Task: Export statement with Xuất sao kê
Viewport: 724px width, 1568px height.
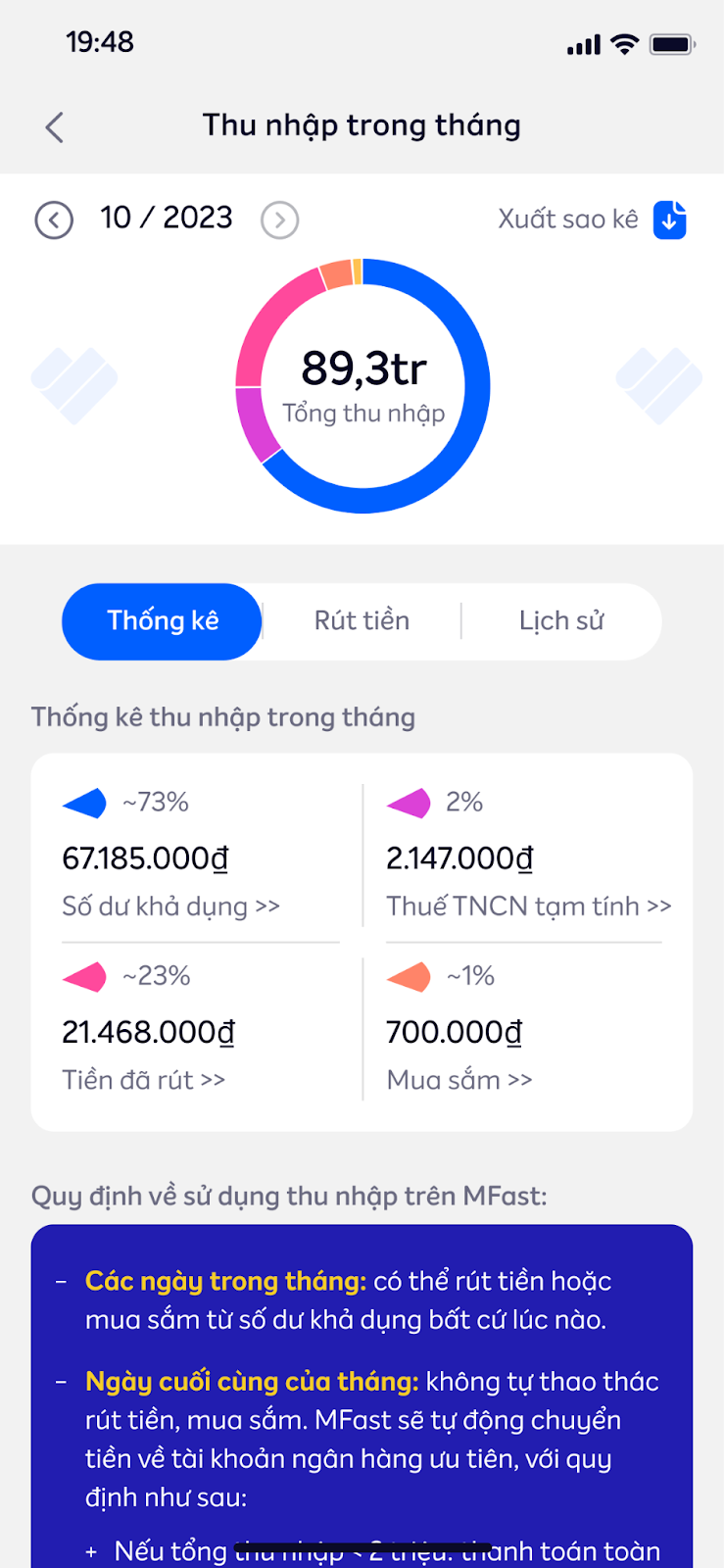Action: [x=593, y=219]
